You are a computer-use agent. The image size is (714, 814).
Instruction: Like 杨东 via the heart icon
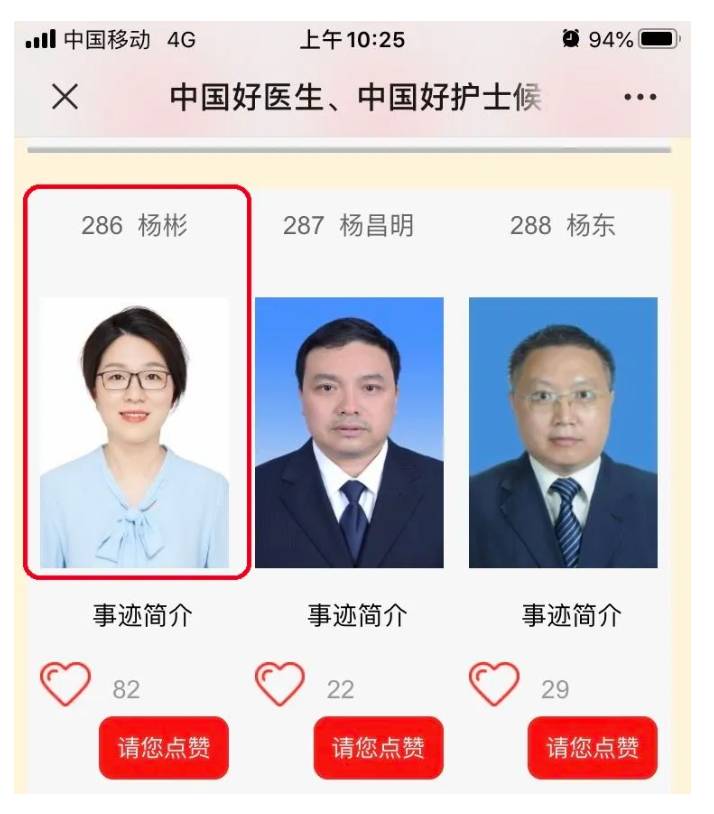pyautogui.click(x=494, y=685)
